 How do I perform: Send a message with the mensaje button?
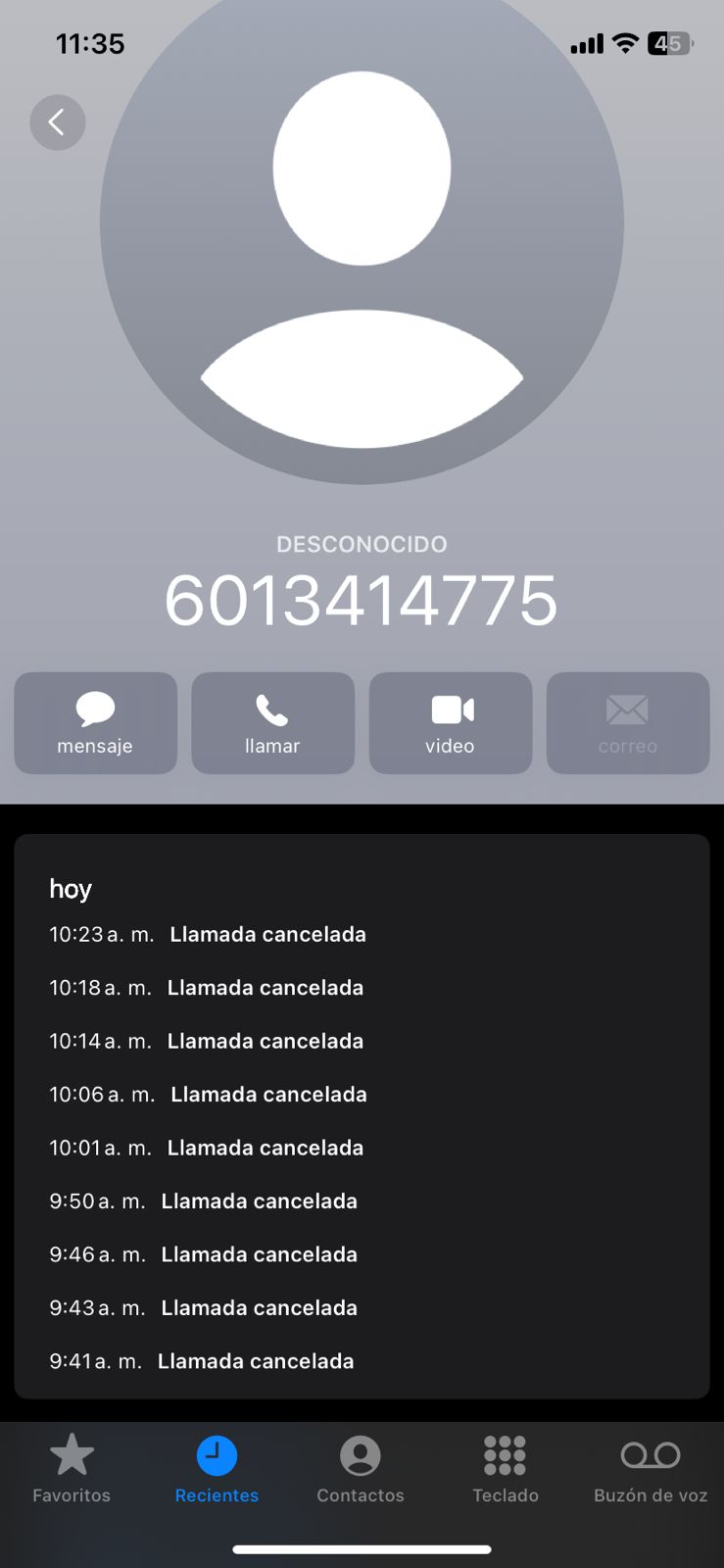(95, 723)
